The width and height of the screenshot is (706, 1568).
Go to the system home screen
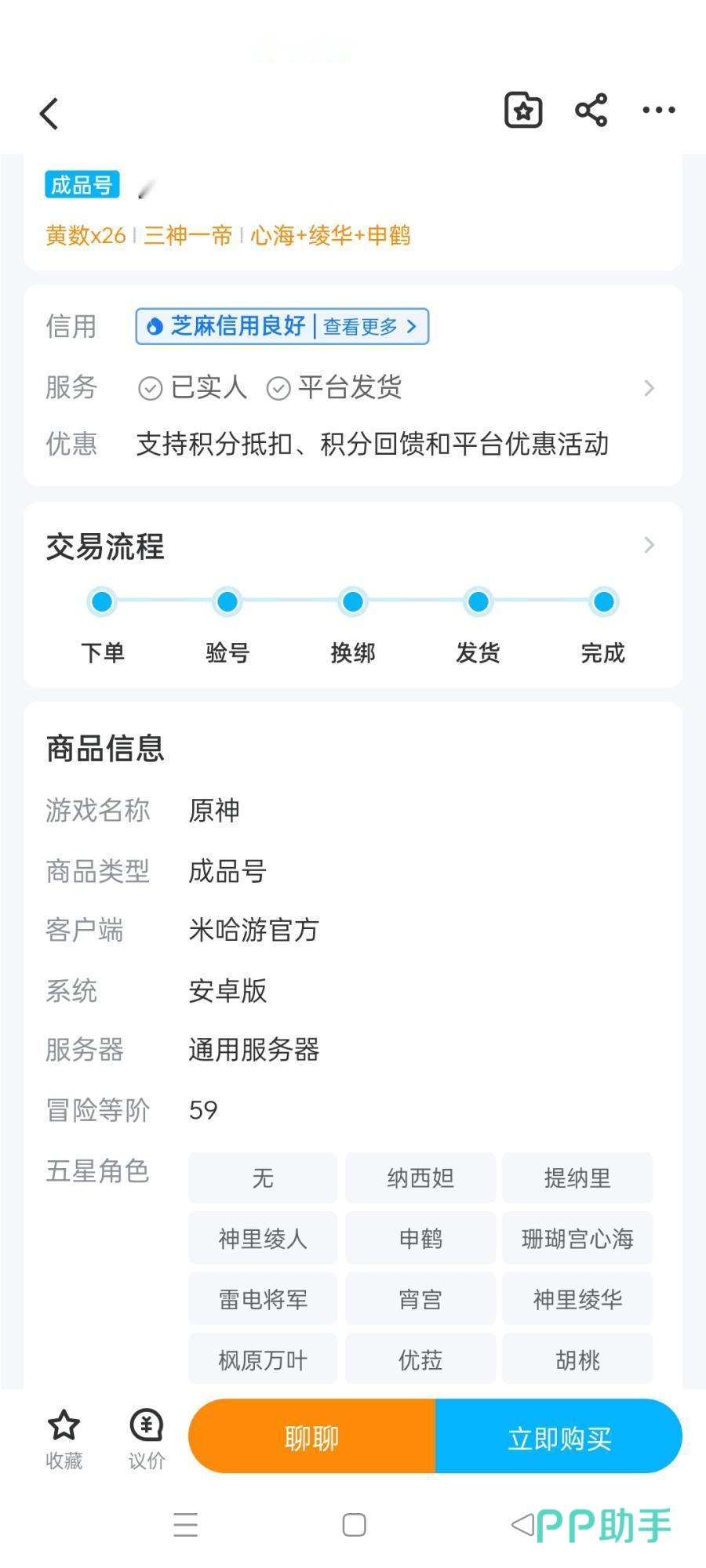click(354, 1525)
